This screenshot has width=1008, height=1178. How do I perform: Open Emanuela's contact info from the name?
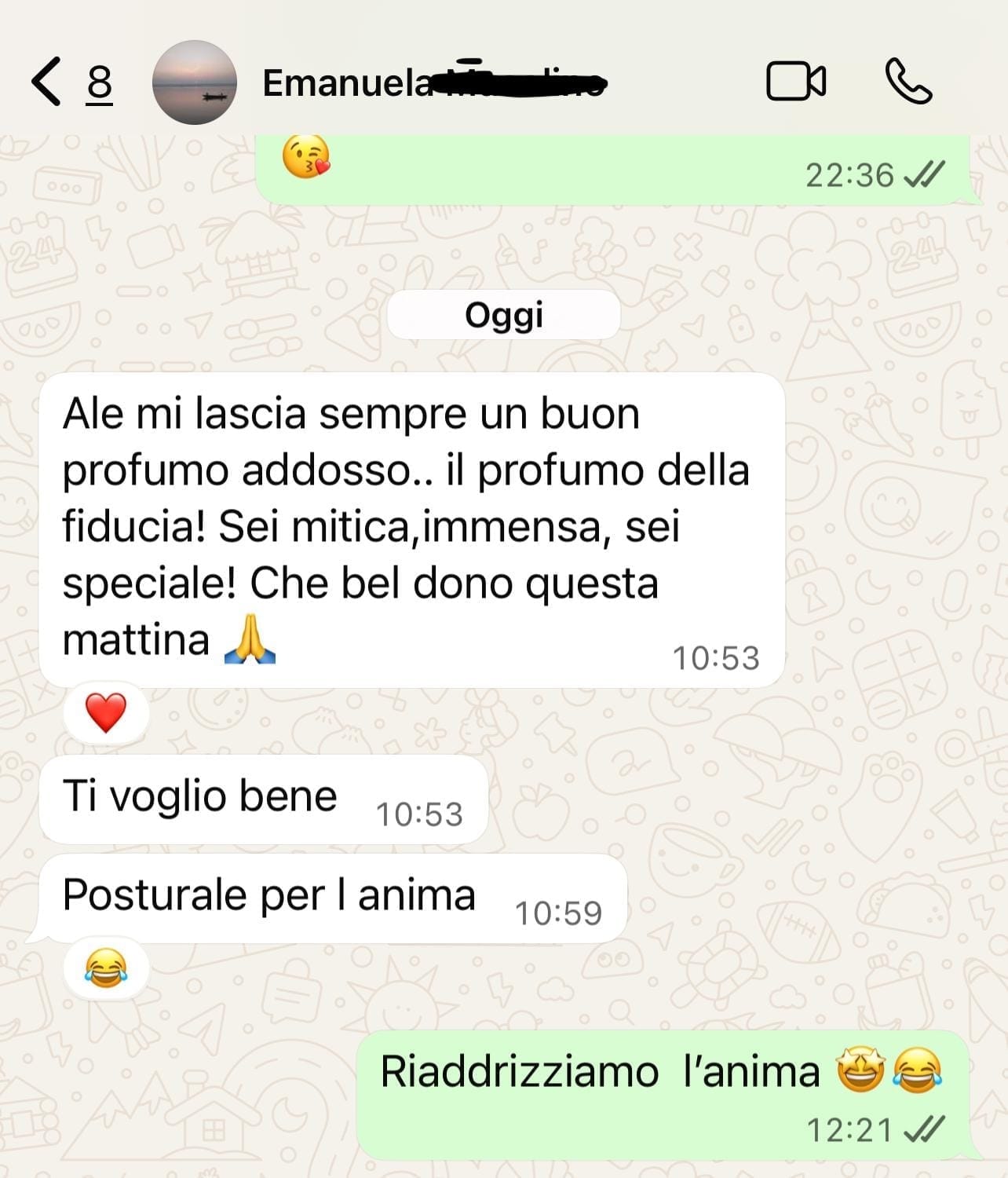tap(349, 83)
